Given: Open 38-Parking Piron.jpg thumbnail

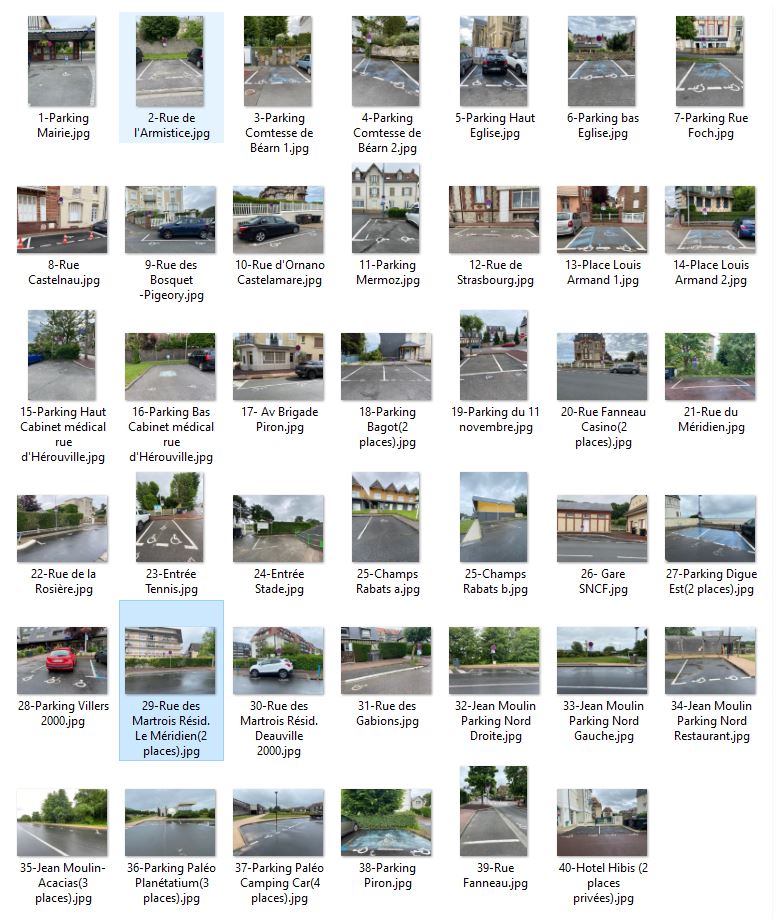Looking at the screenshot, I should [386, 823].
